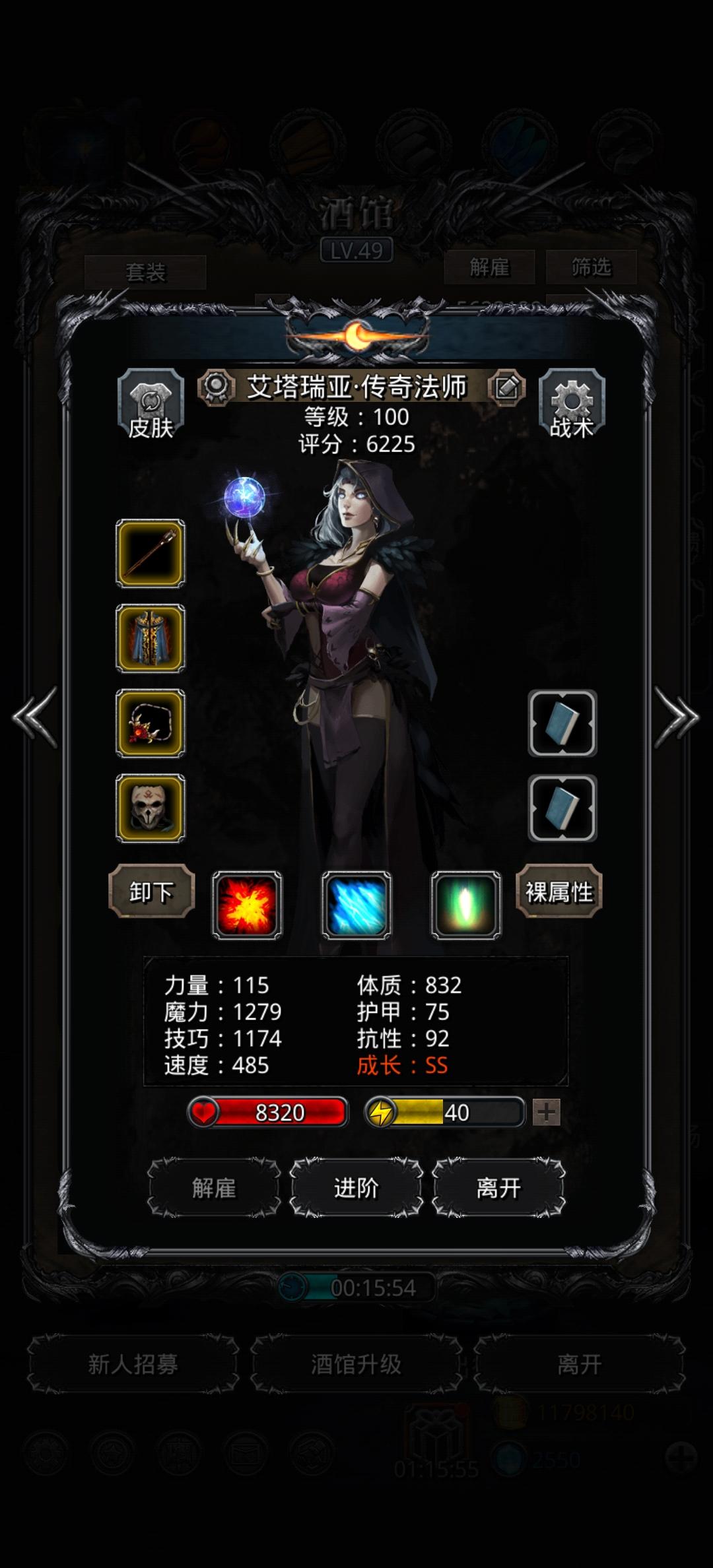Select the green nature skill icon
The image size is (713, 1568).
click(465, 904)
